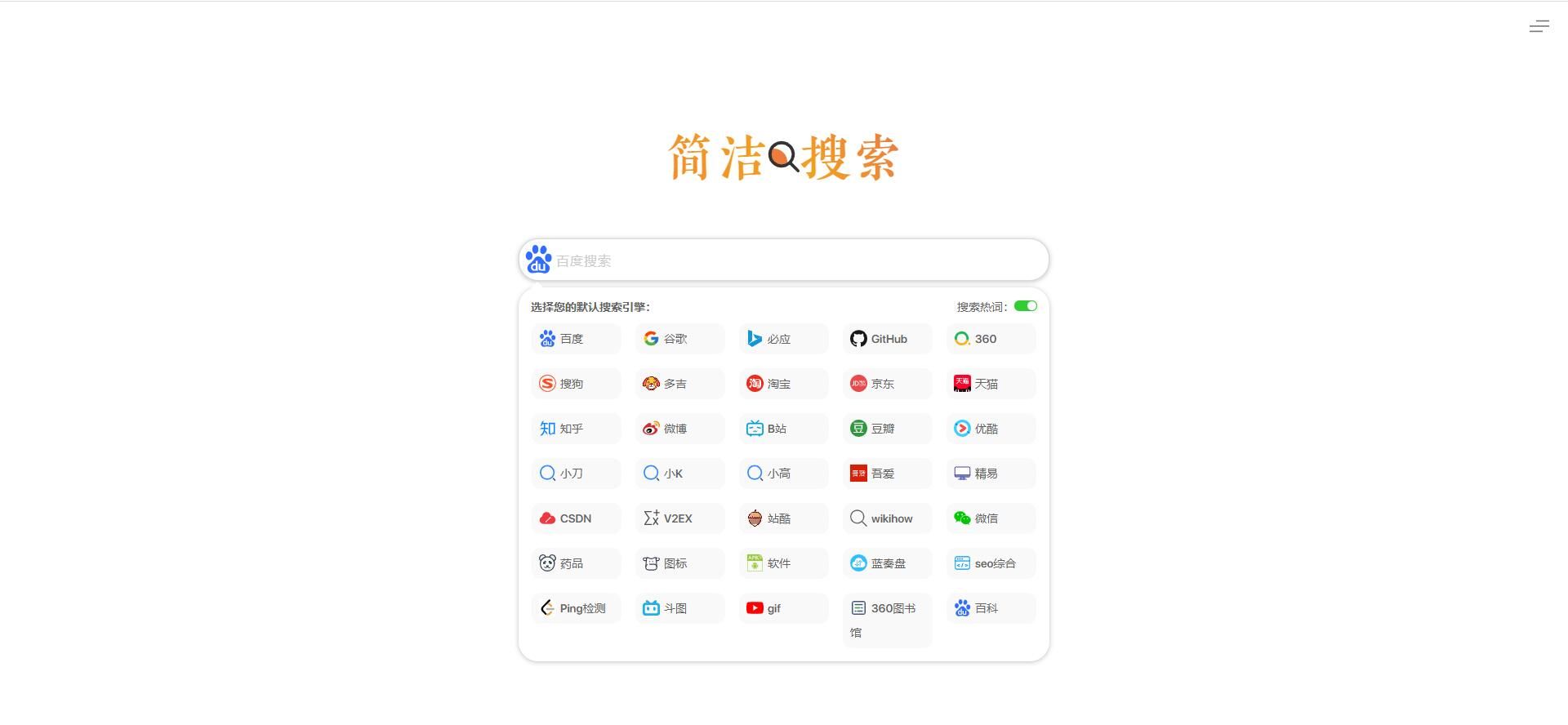Toggle the 搜索热词 switch
The image size is (1568, 725).
click(1025, 306)
